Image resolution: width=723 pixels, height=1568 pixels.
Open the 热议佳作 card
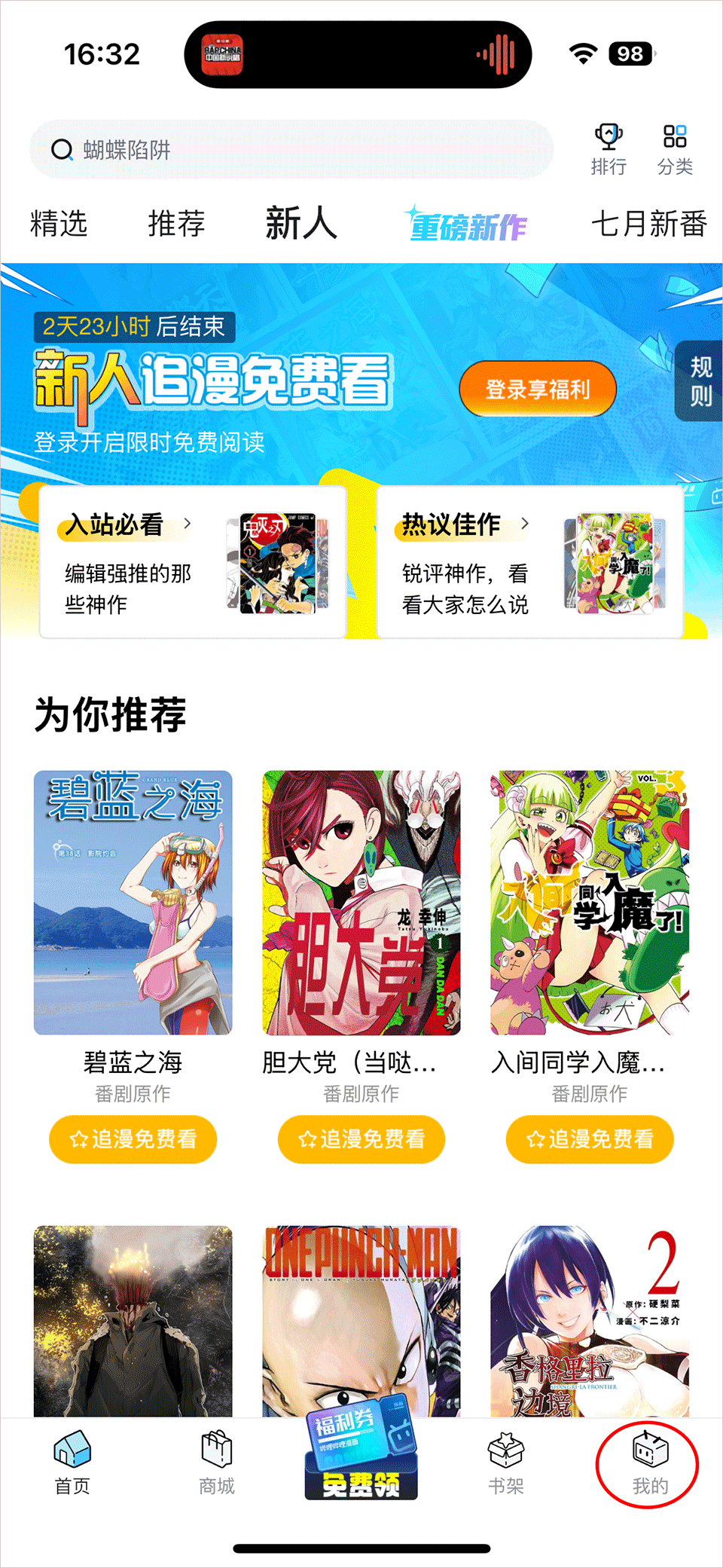point(529,563)
